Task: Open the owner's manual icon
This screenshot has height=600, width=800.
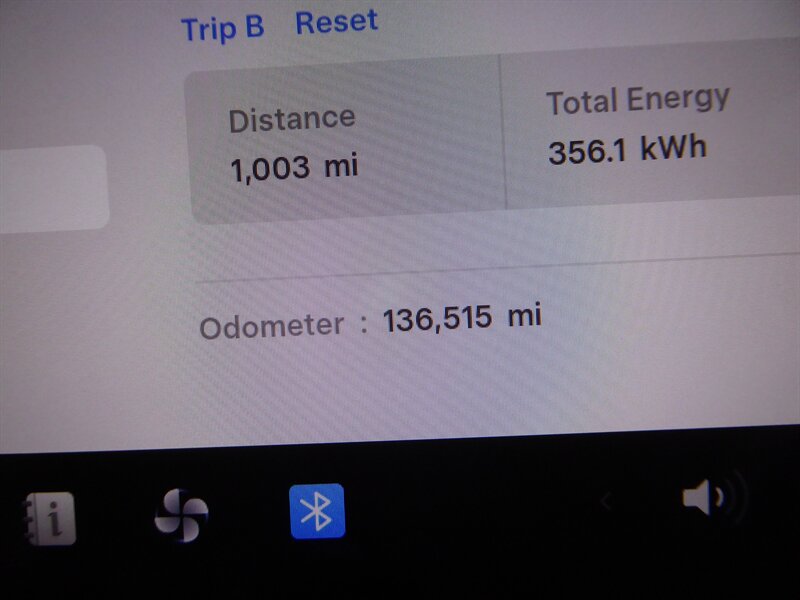Action: 49,518
